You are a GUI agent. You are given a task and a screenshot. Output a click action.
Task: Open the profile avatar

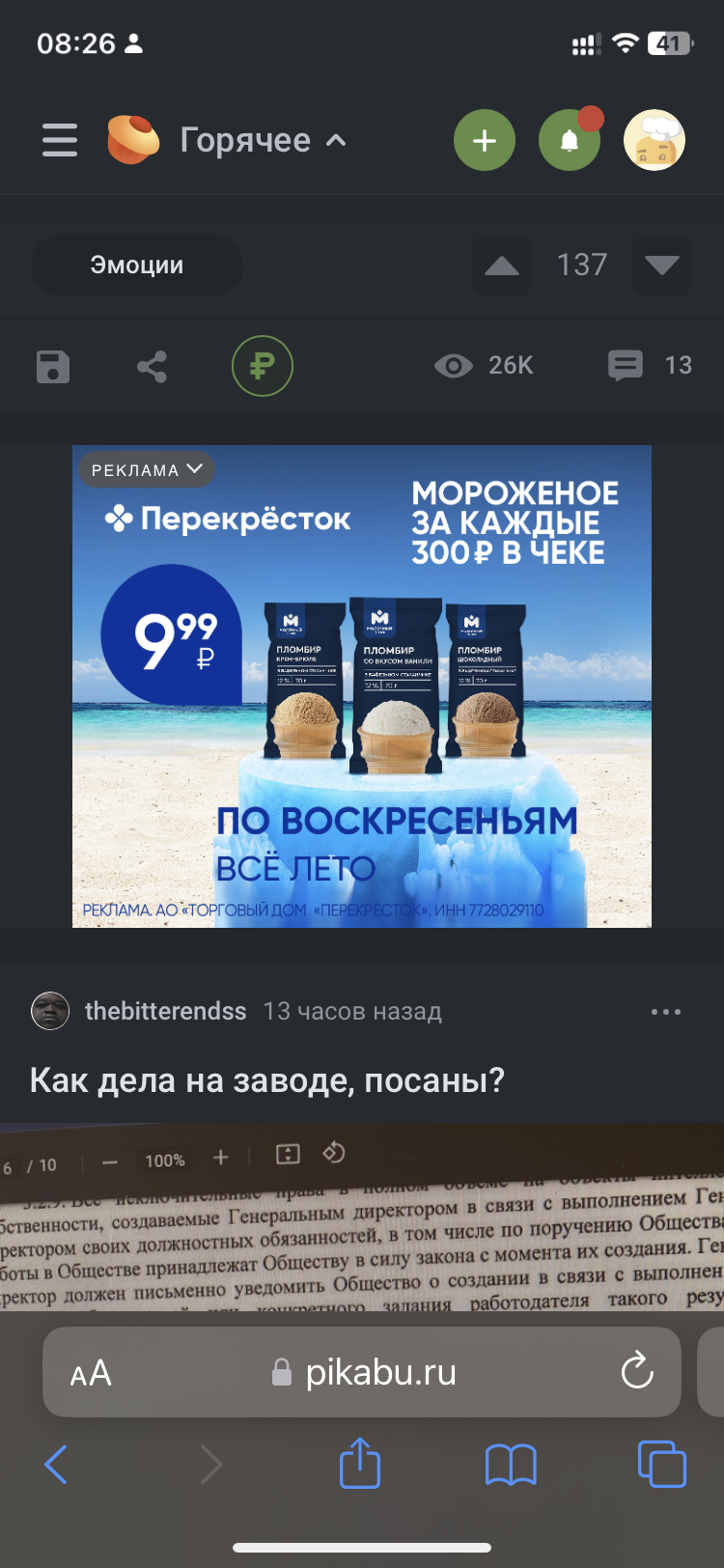click(654, 141)
